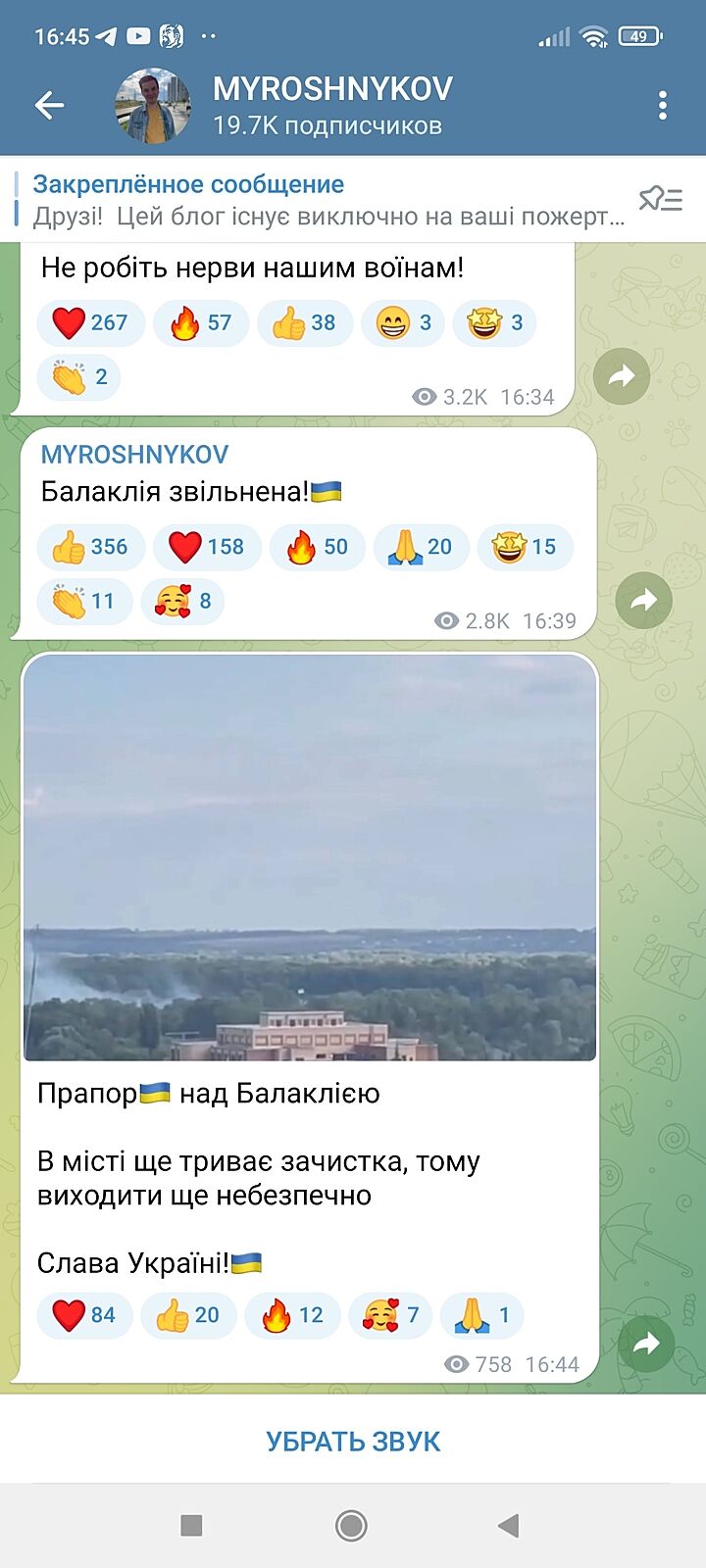This screenshot has height=1568, width=706.
Task: Add heart reaction with 267 on first post
Action: point(90,322)
